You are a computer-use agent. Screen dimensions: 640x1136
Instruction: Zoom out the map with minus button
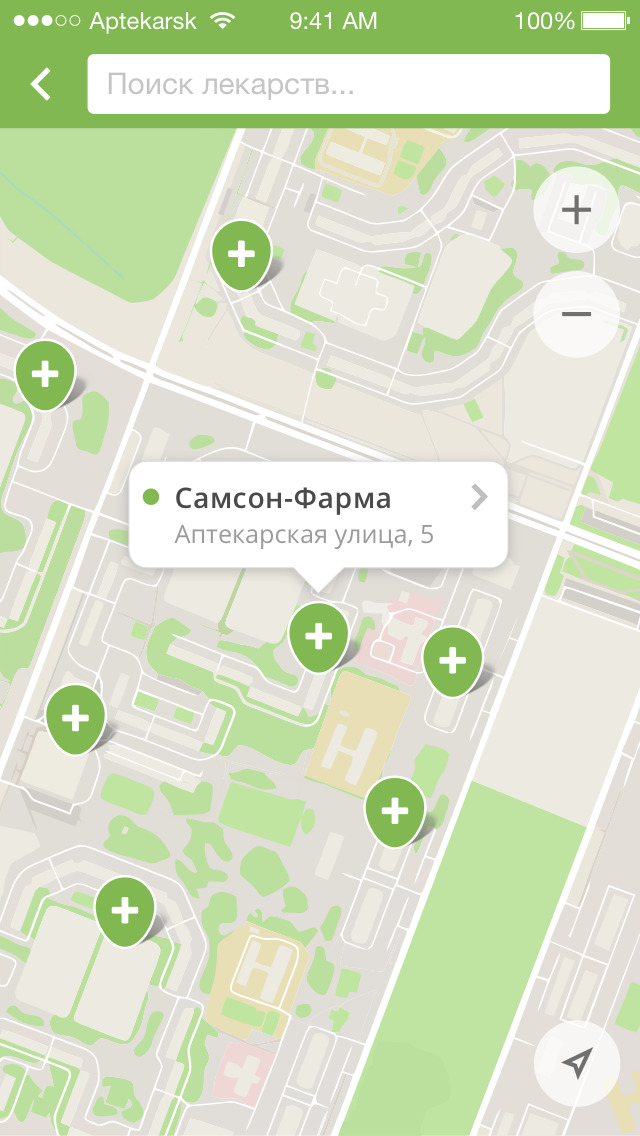point(576,314)
